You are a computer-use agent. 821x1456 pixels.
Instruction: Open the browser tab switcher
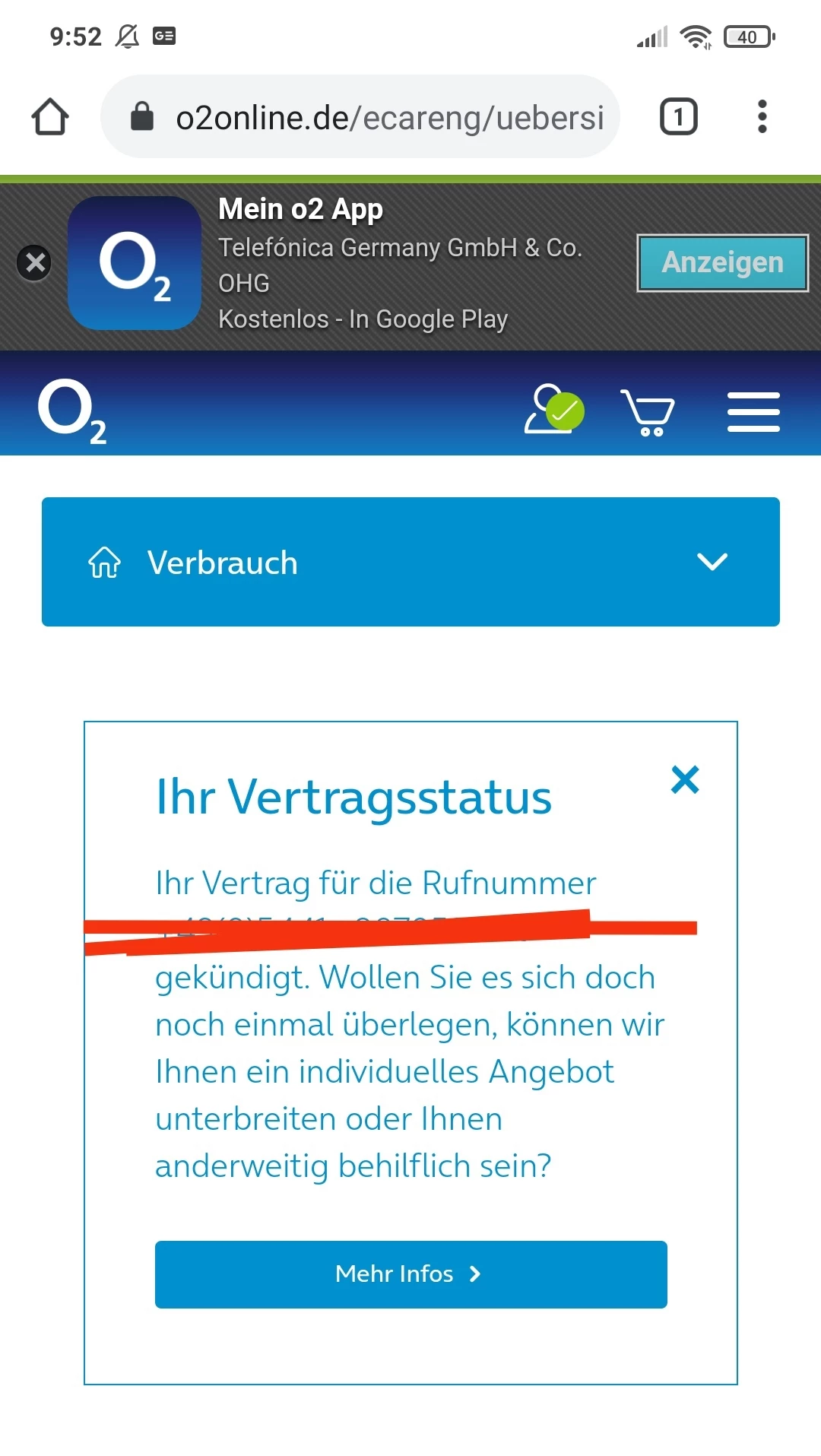pyautogui.click(x=678, y=117)
